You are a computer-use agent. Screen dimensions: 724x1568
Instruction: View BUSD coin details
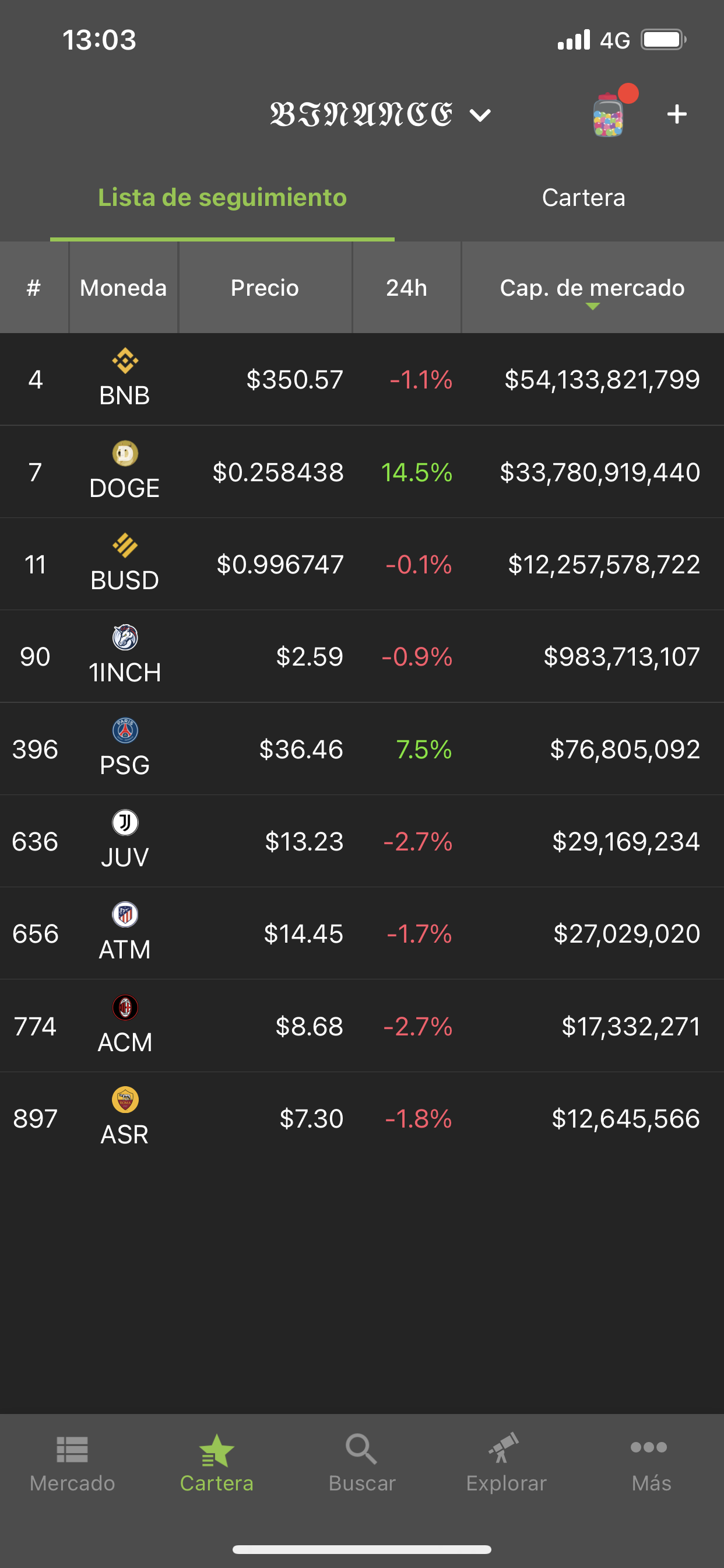point(362,564)
